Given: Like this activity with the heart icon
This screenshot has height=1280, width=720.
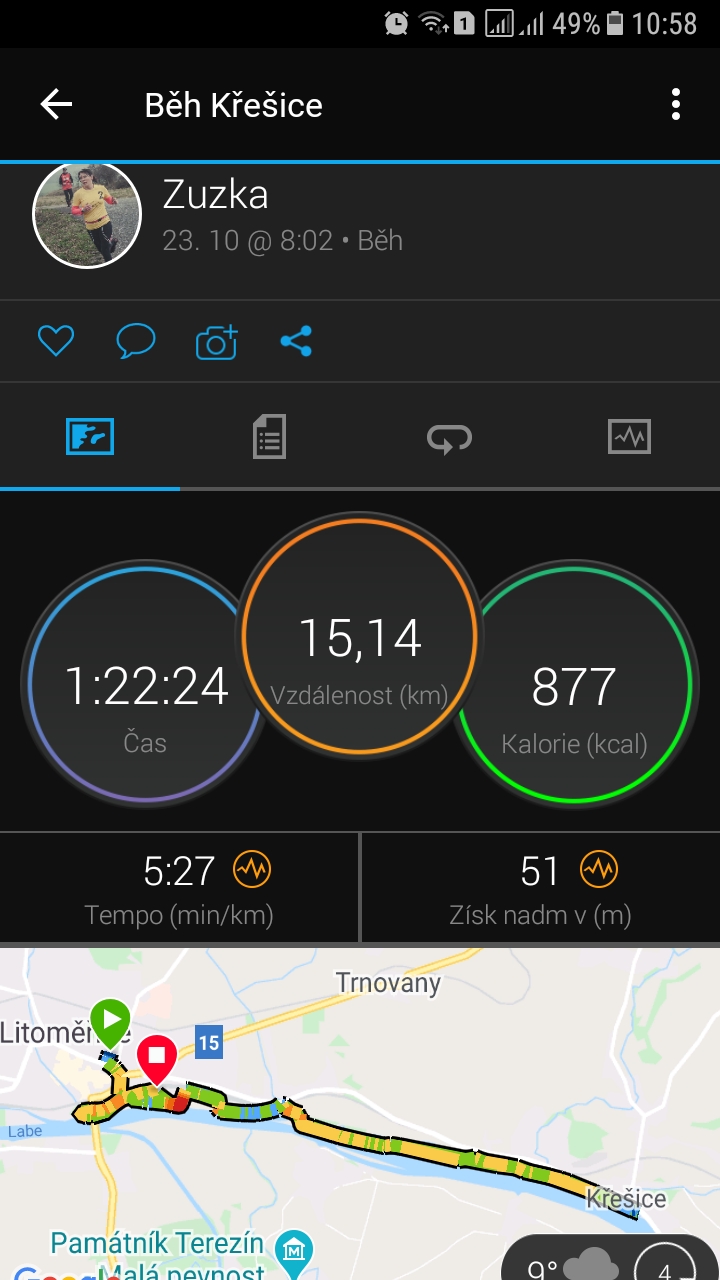Looking at the screenshot, I should 56,342.
